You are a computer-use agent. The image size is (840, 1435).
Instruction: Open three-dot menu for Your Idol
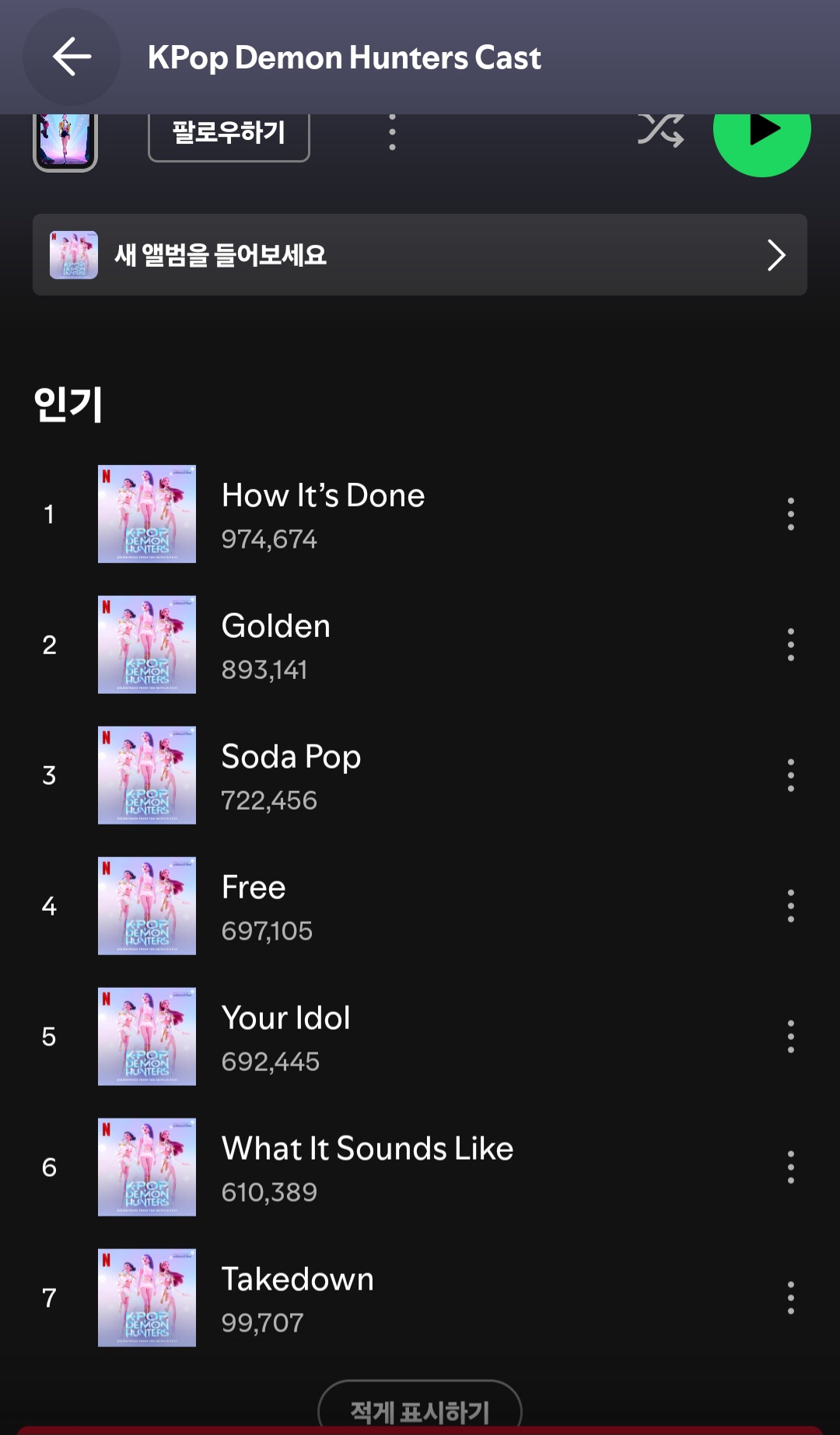point(790,1037)
